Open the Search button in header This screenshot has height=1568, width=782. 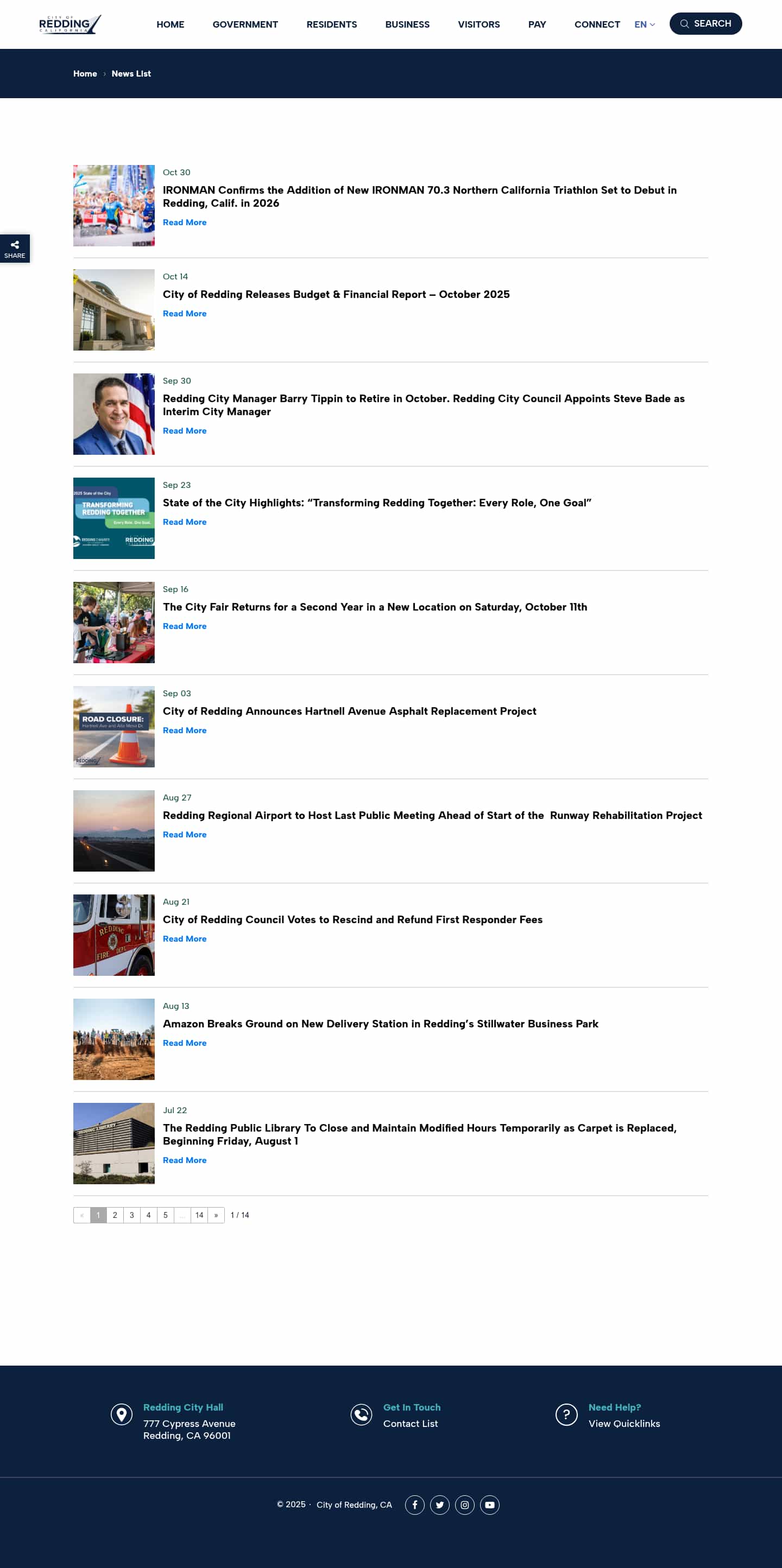[x=705, y=24]
